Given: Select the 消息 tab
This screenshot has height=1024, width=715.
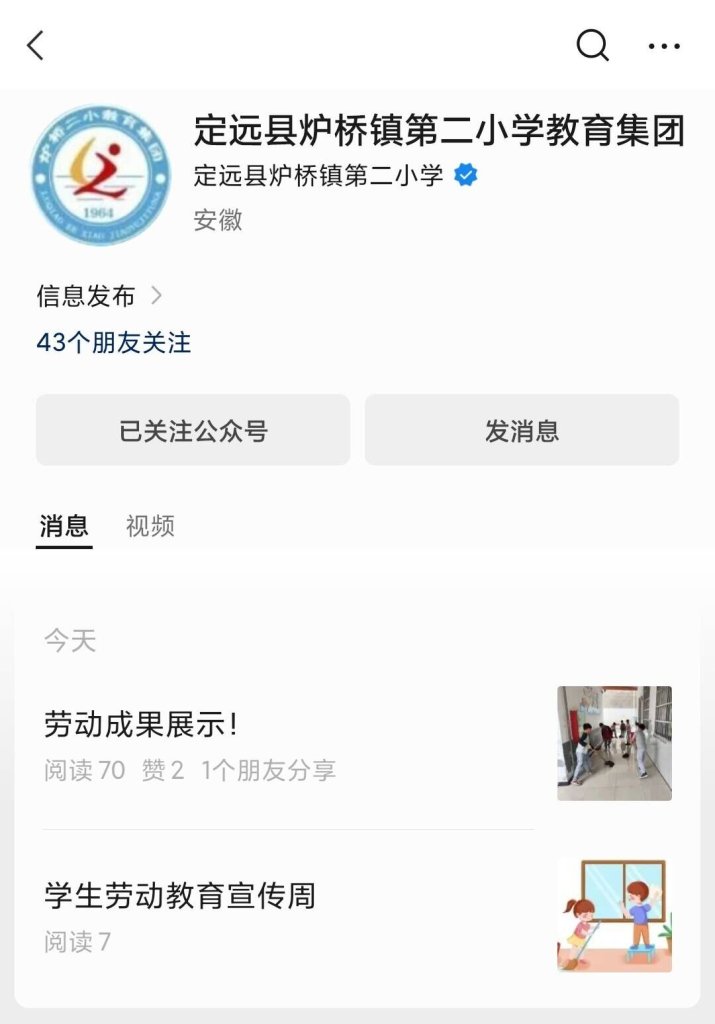Looking at the screenshot, I should click(64, 526).
